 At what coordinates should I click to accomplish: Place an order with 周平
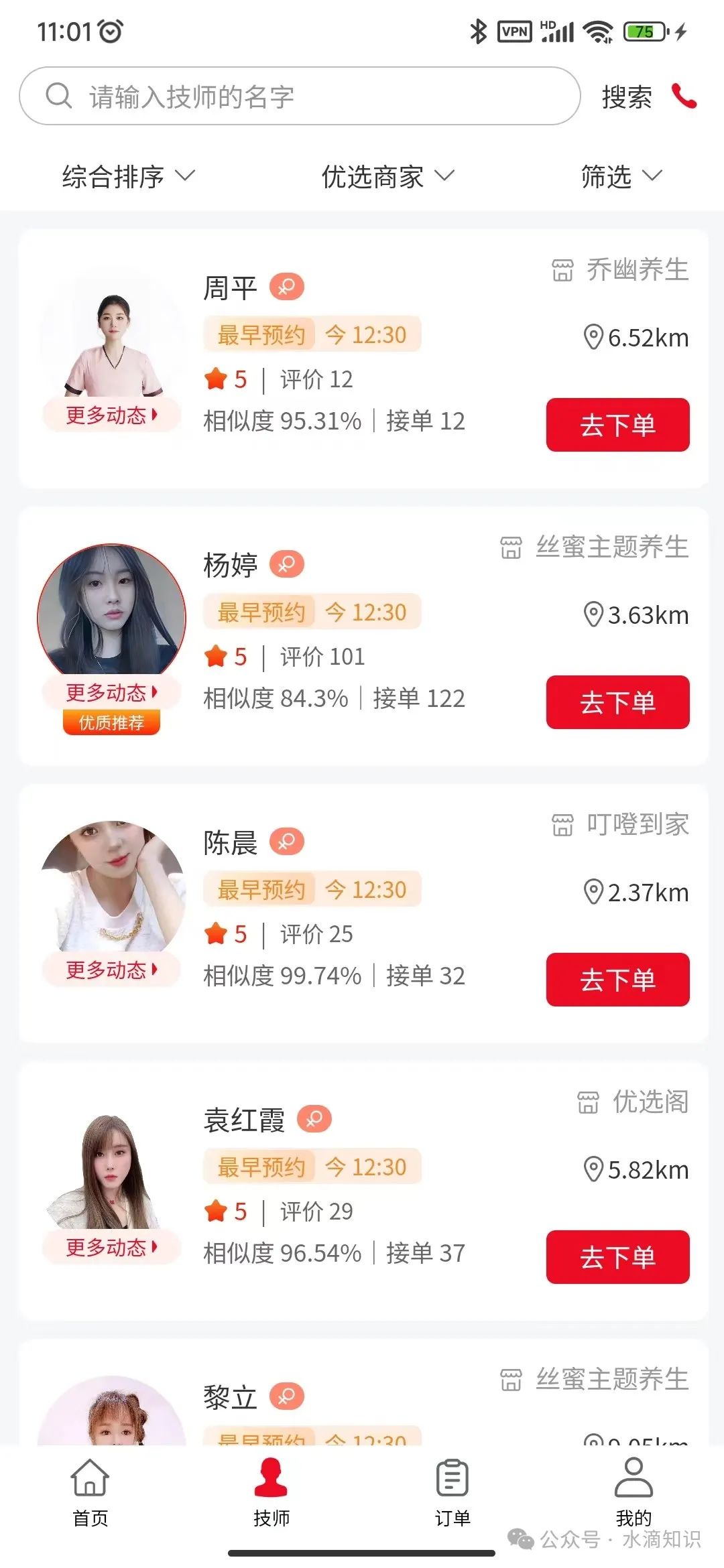(x=617, y=425)
